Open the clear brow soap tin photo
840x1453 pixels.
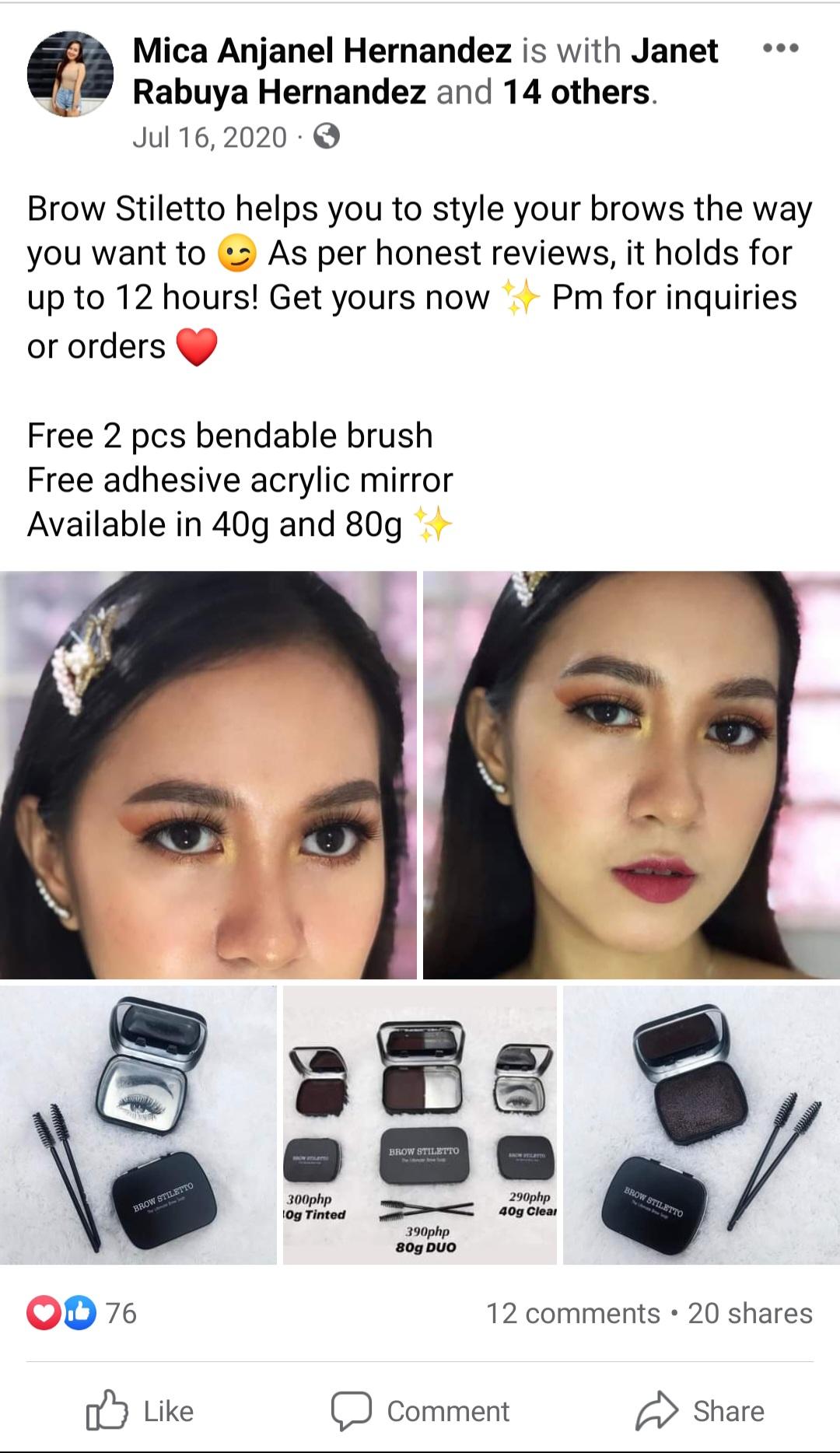pos(138,1125)
